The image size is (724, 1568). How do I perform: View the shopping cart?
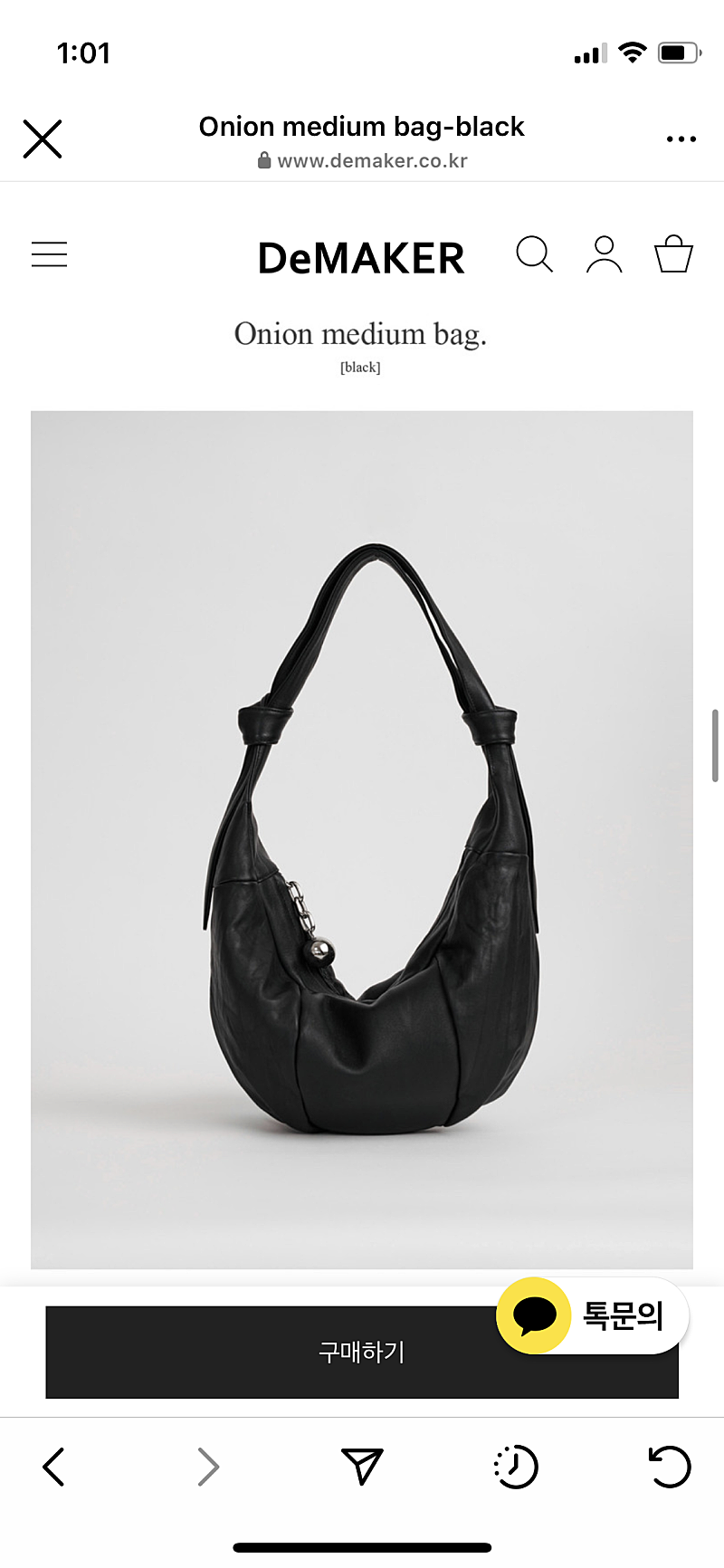[673, 254]
